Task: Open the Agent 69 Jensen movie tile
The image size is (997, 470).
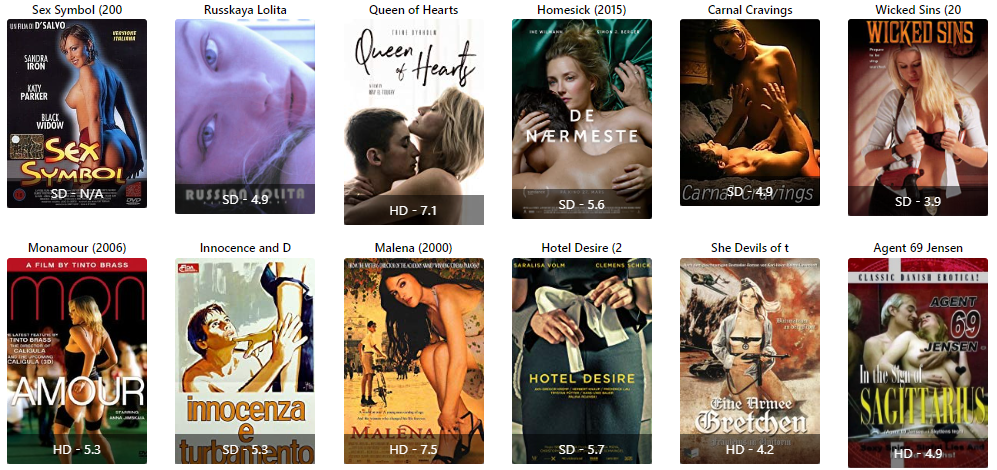Action: (918, 360)
